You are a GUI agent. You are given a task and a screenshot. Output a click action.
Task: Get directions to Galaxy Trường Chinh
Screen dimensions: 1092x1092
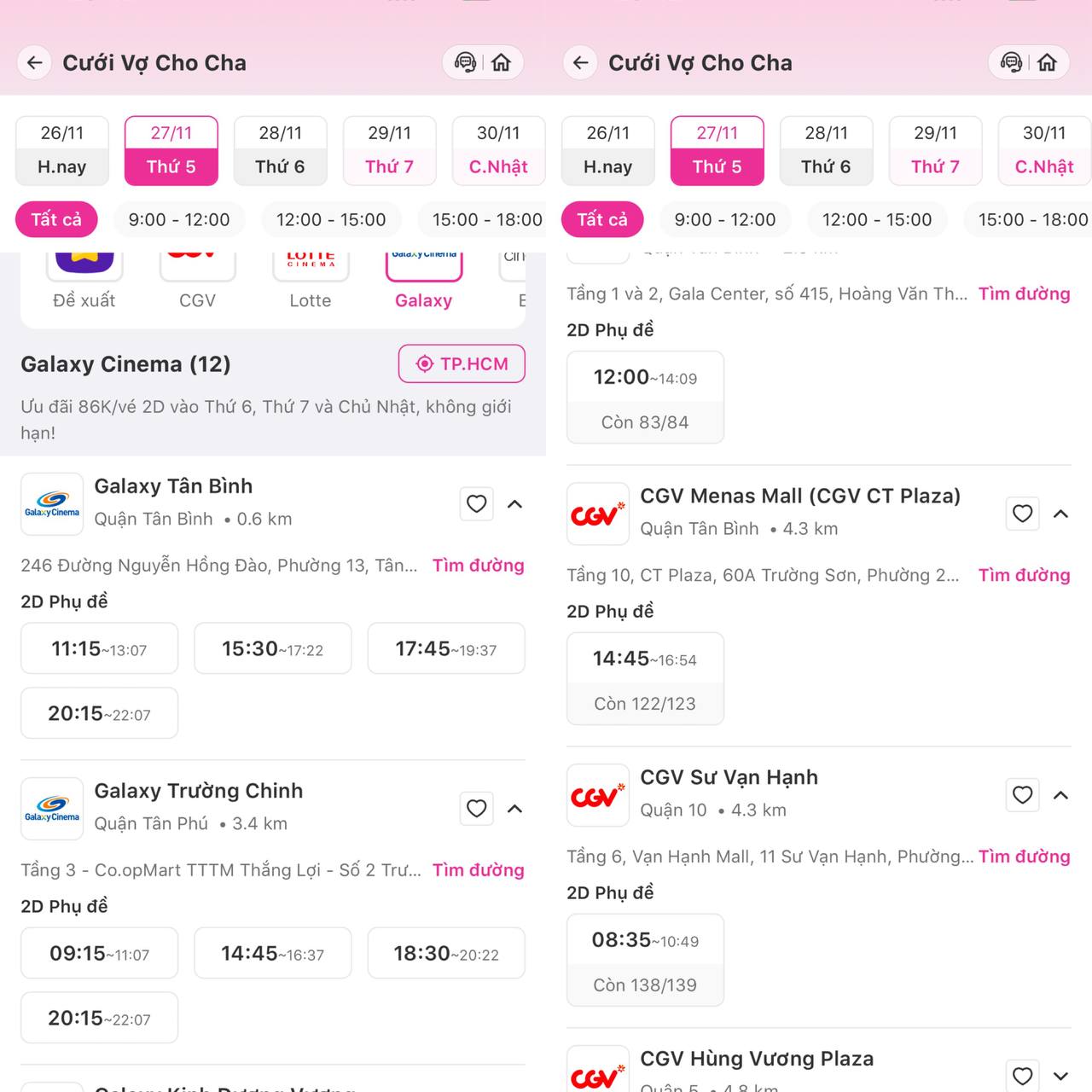(478, 870)
